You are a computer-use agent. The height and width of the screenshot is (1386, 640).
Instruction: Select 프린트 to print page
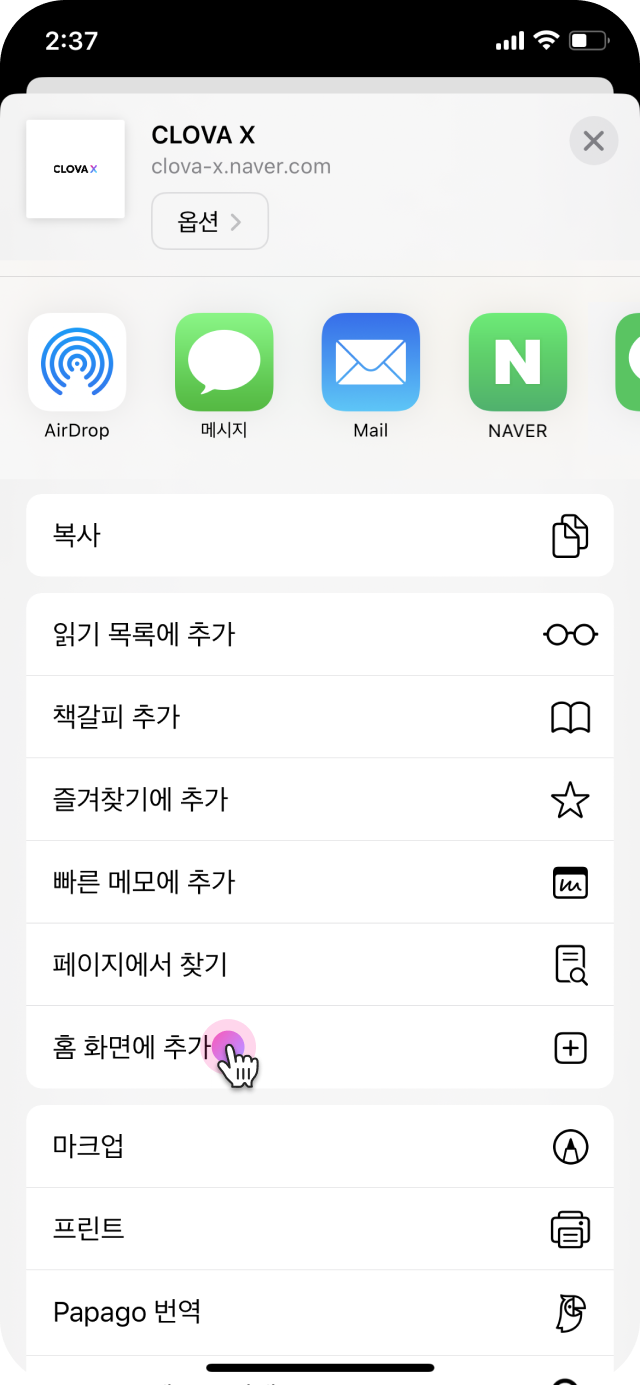pyautogui.click(x=319, y=1228)
